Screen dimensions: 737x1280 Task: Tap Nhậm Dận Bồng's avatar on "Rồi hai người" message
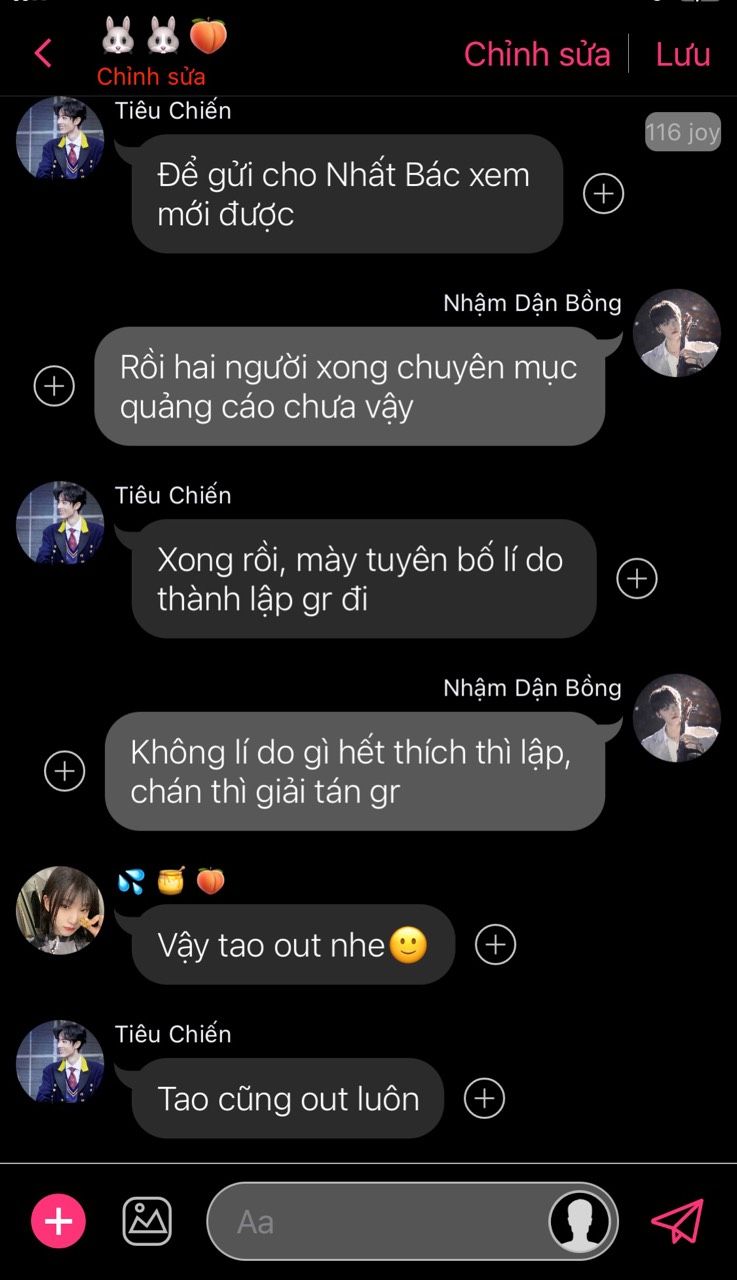[676, 333]
